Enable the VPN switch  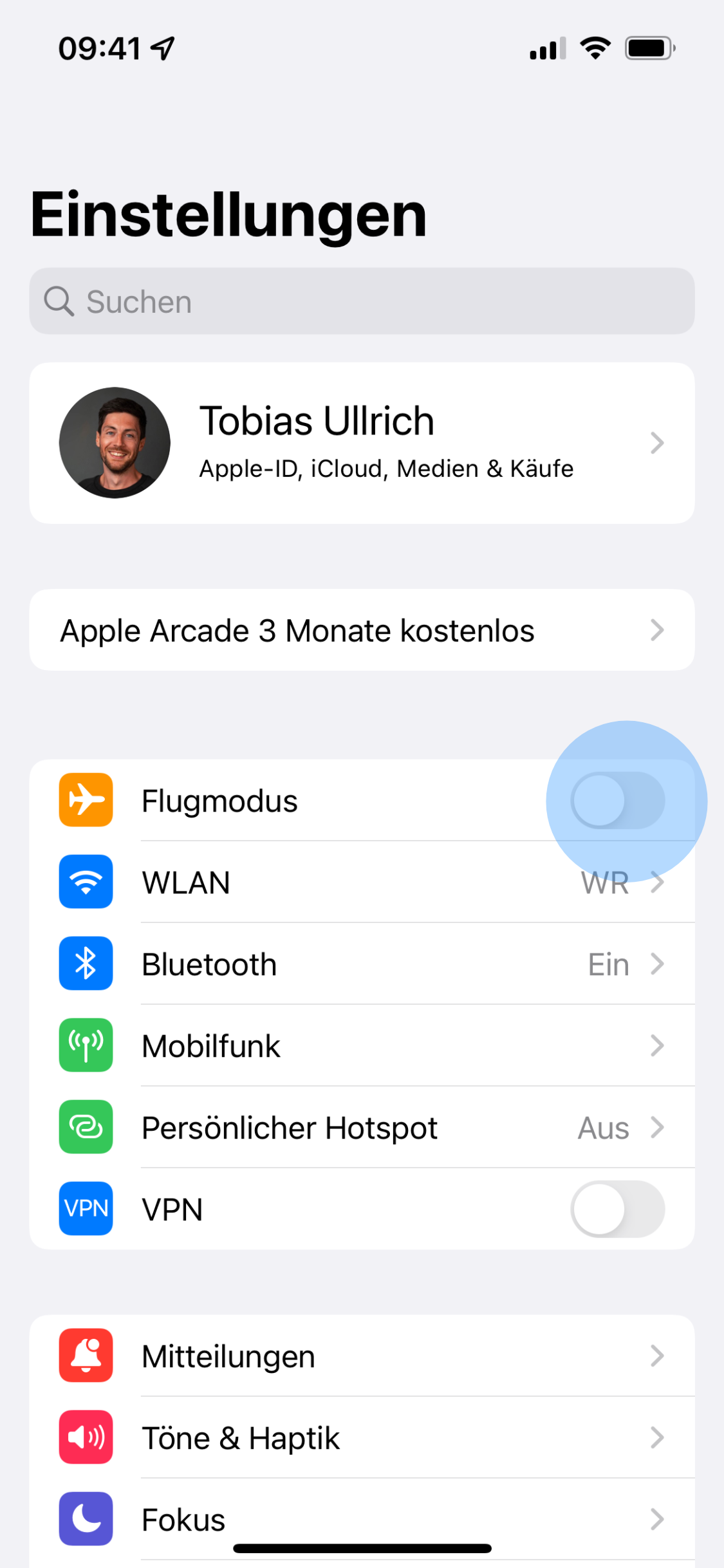(617, 1209)
